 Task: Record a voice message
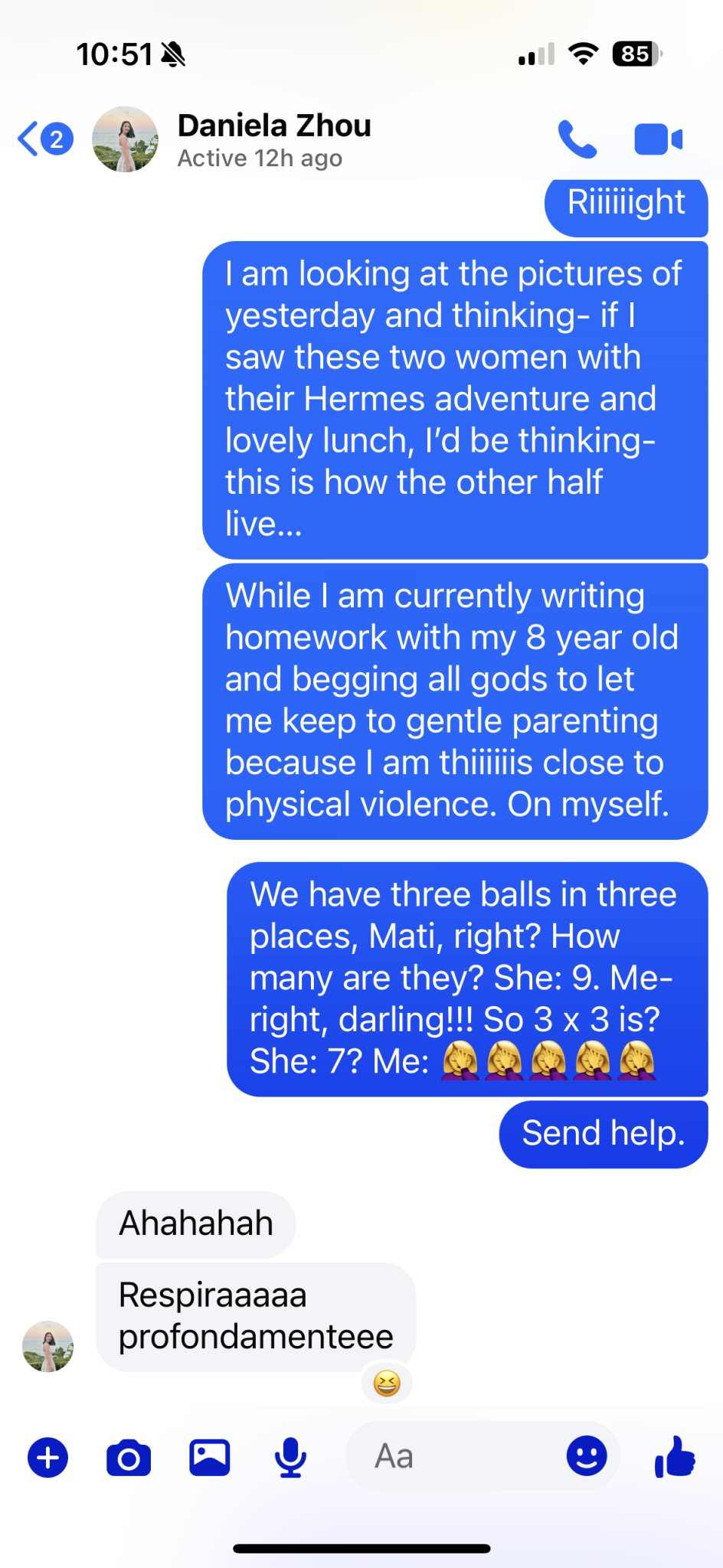click(290, 1457)
